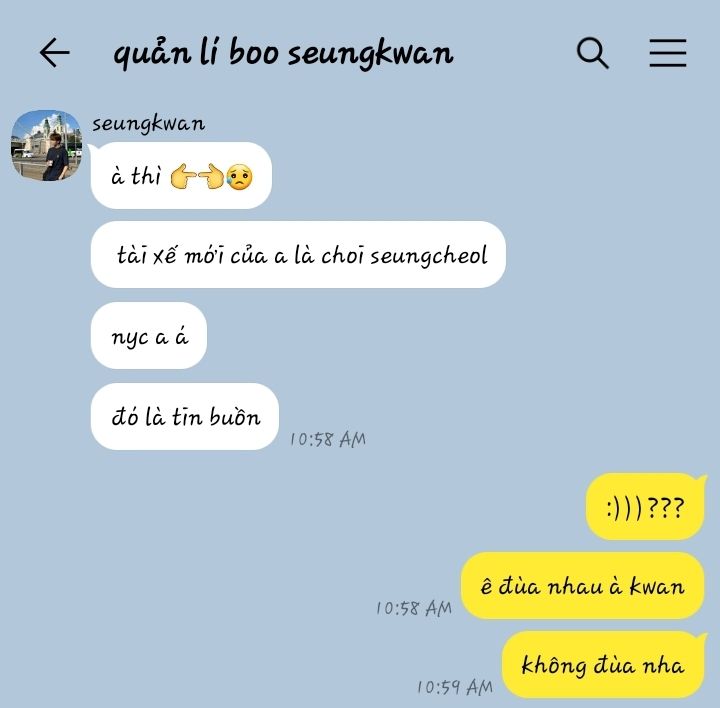Search within this conversation
Viewport: 720px width, 708px height.
(x=592, y=53)
